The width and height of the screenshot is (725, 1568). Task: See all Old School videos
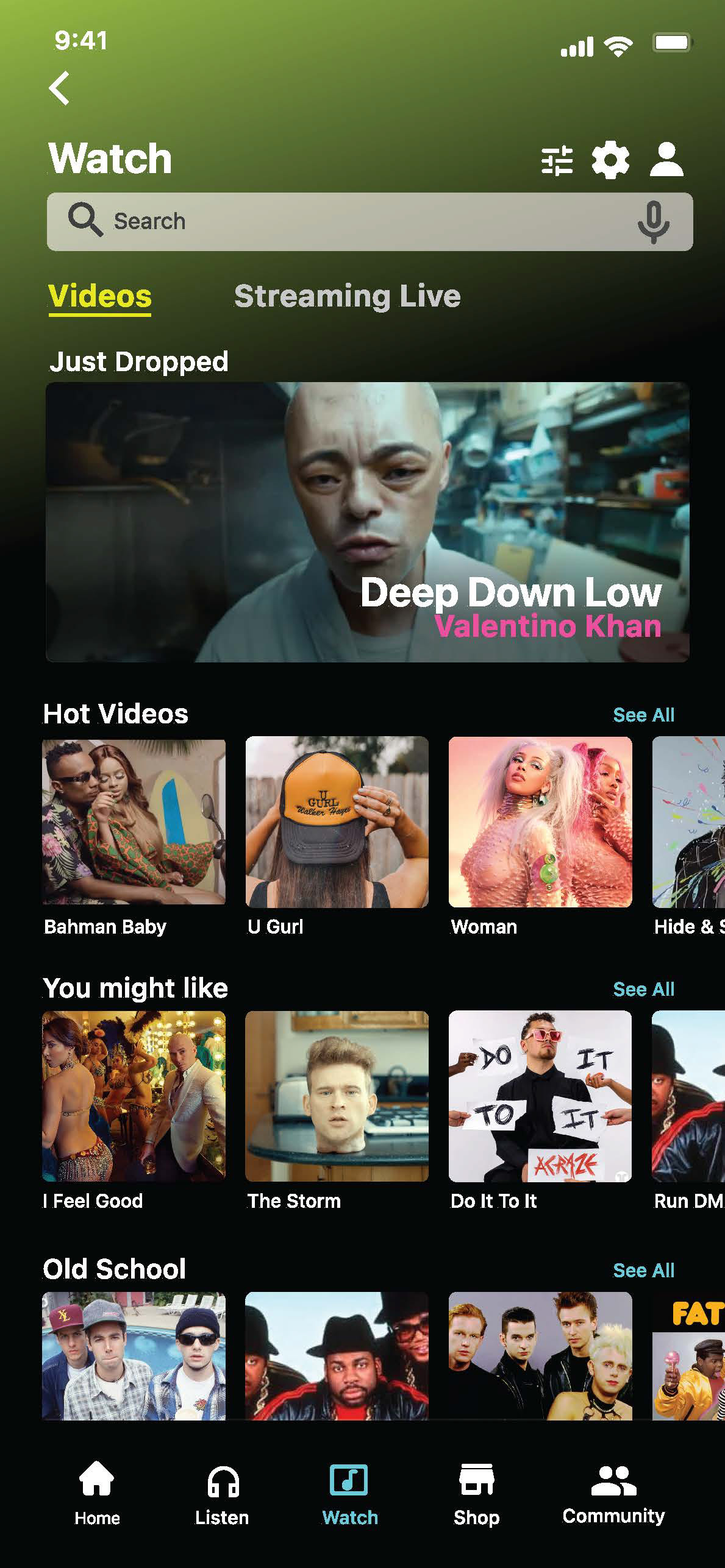coord(643,1270)
